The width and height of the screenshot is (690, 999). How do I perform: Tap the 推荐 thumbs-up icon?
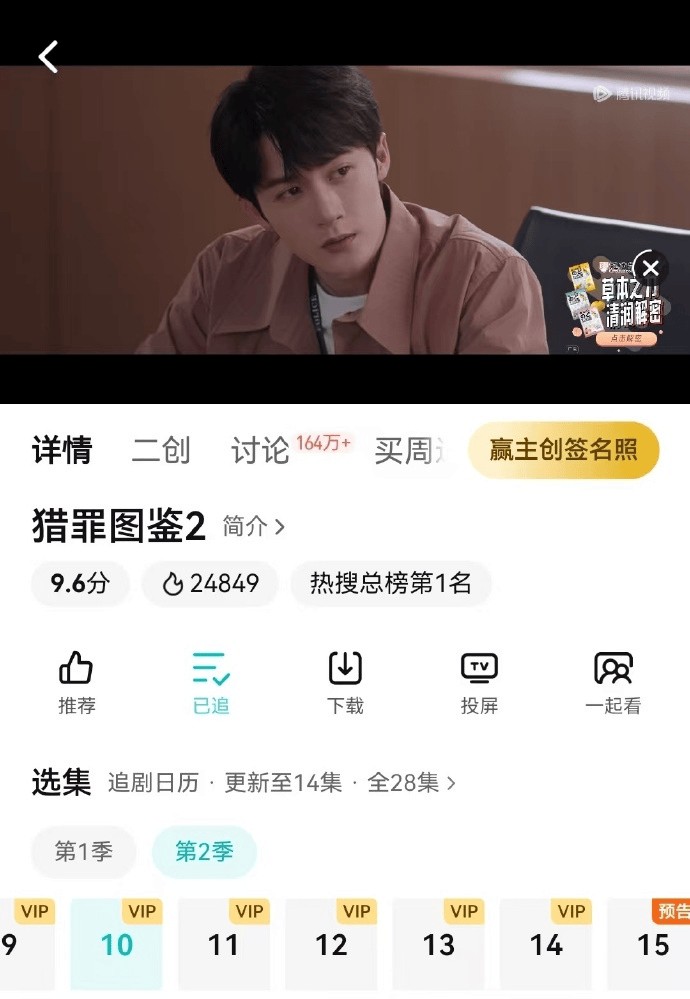tap(77, 682)
